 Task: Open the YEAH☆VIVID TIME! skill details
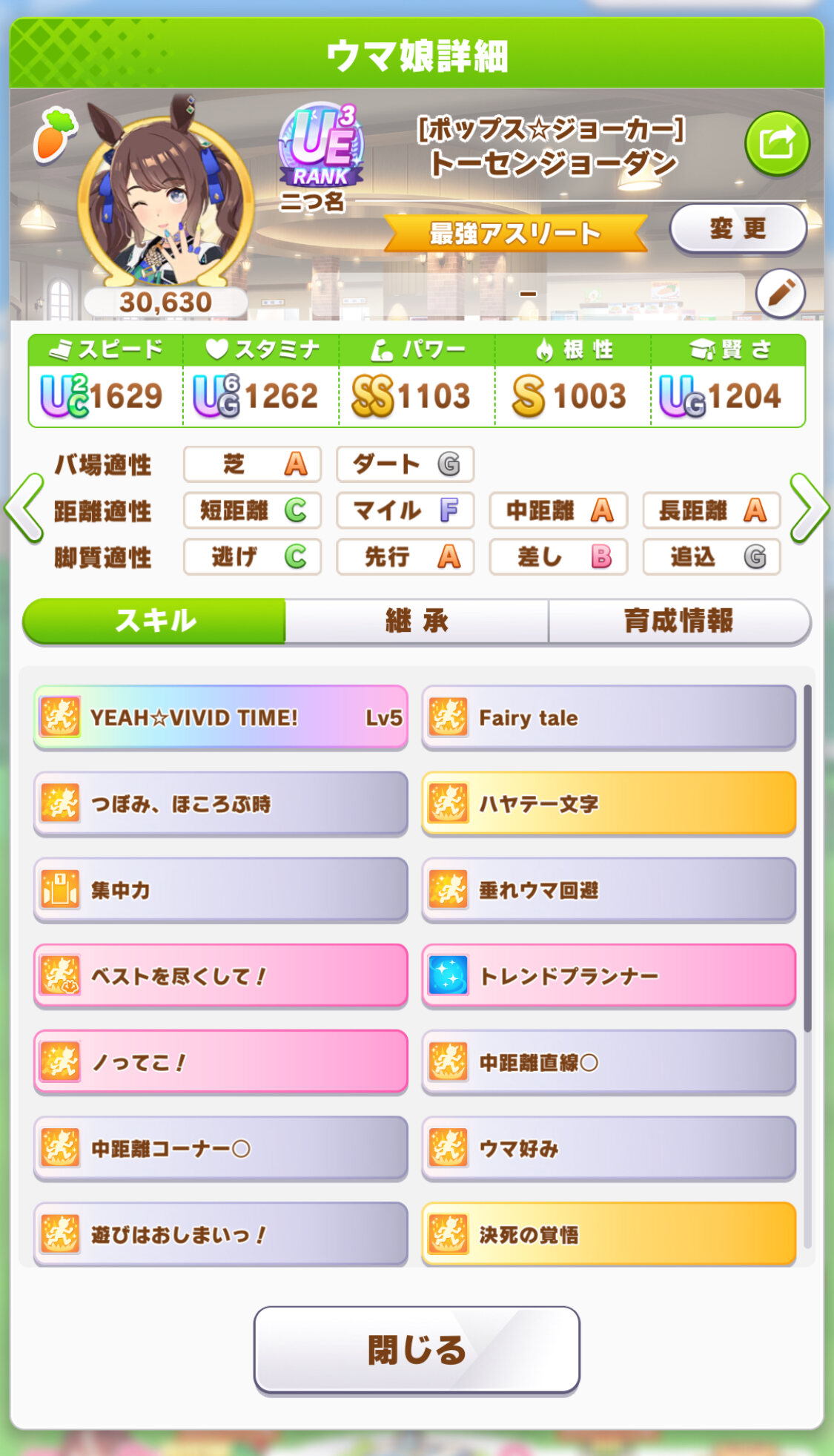tap(220, 717)
